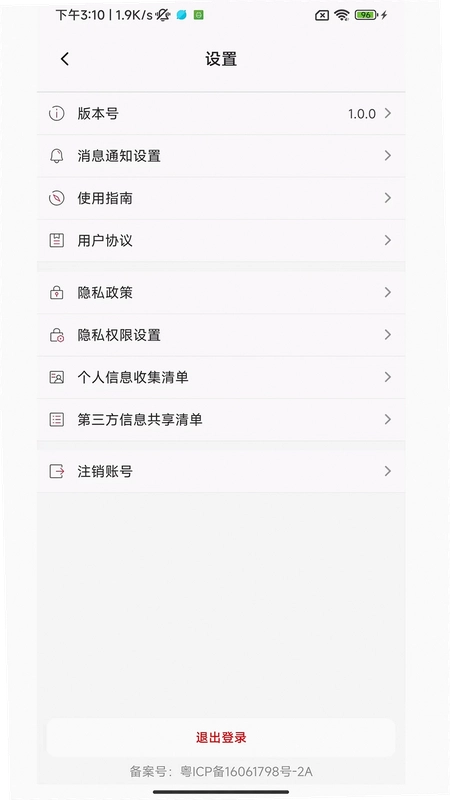Open the 版本号 row

pyautogui.click(x=221, y=113)
